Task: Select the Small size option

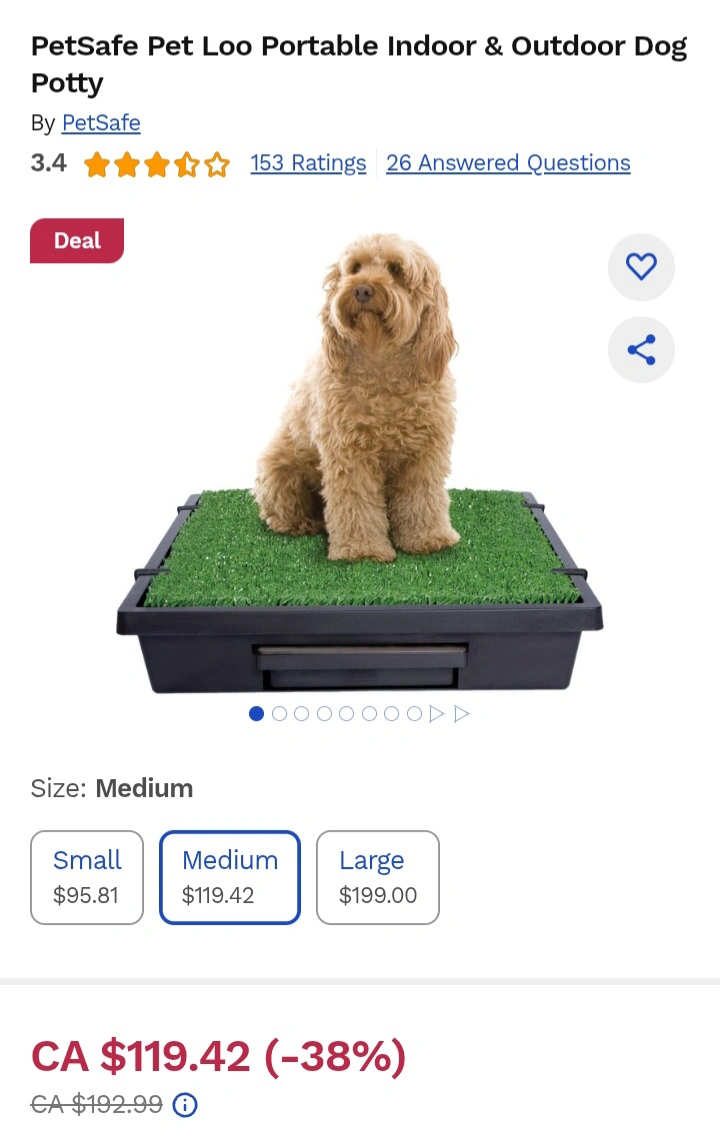Action: (87, 878)
